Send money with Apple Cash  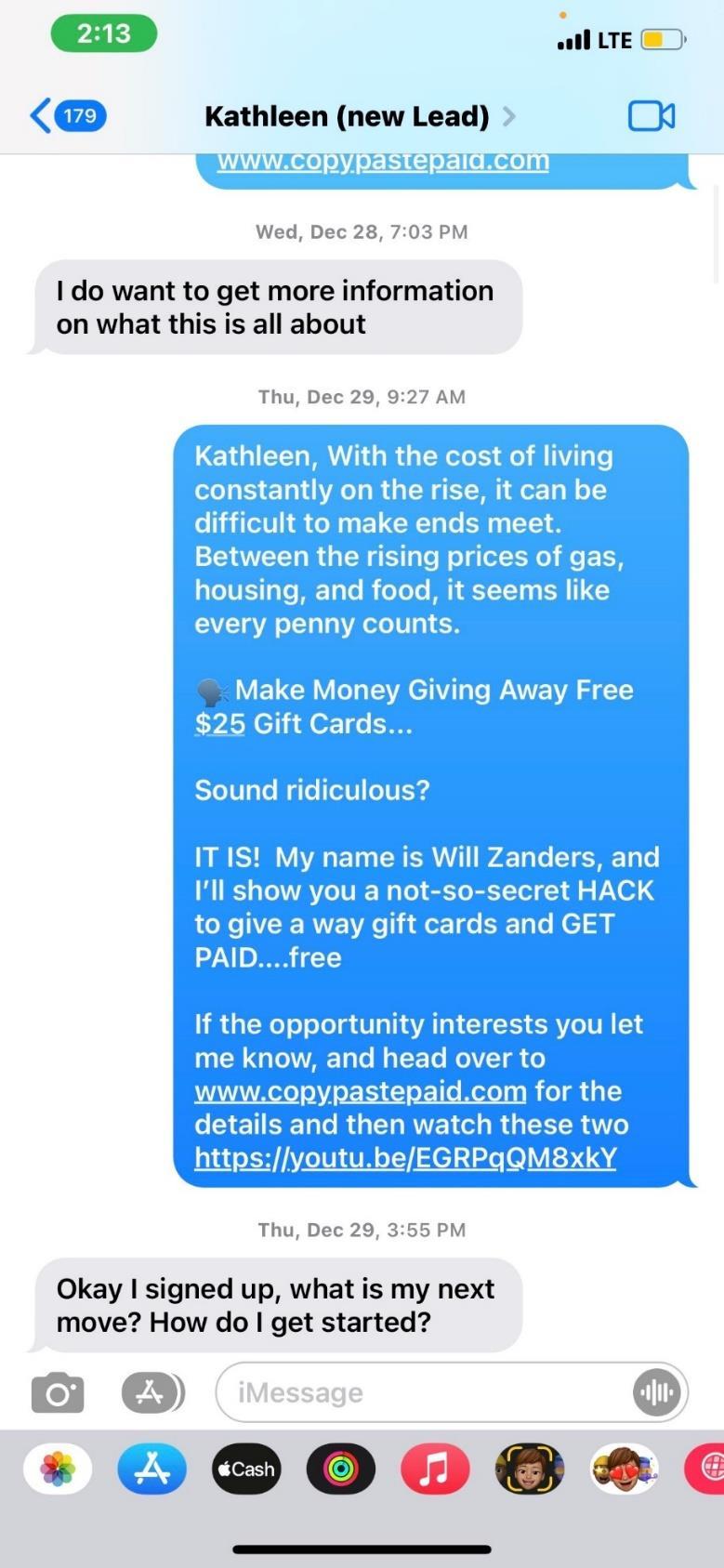point(246,1469)
